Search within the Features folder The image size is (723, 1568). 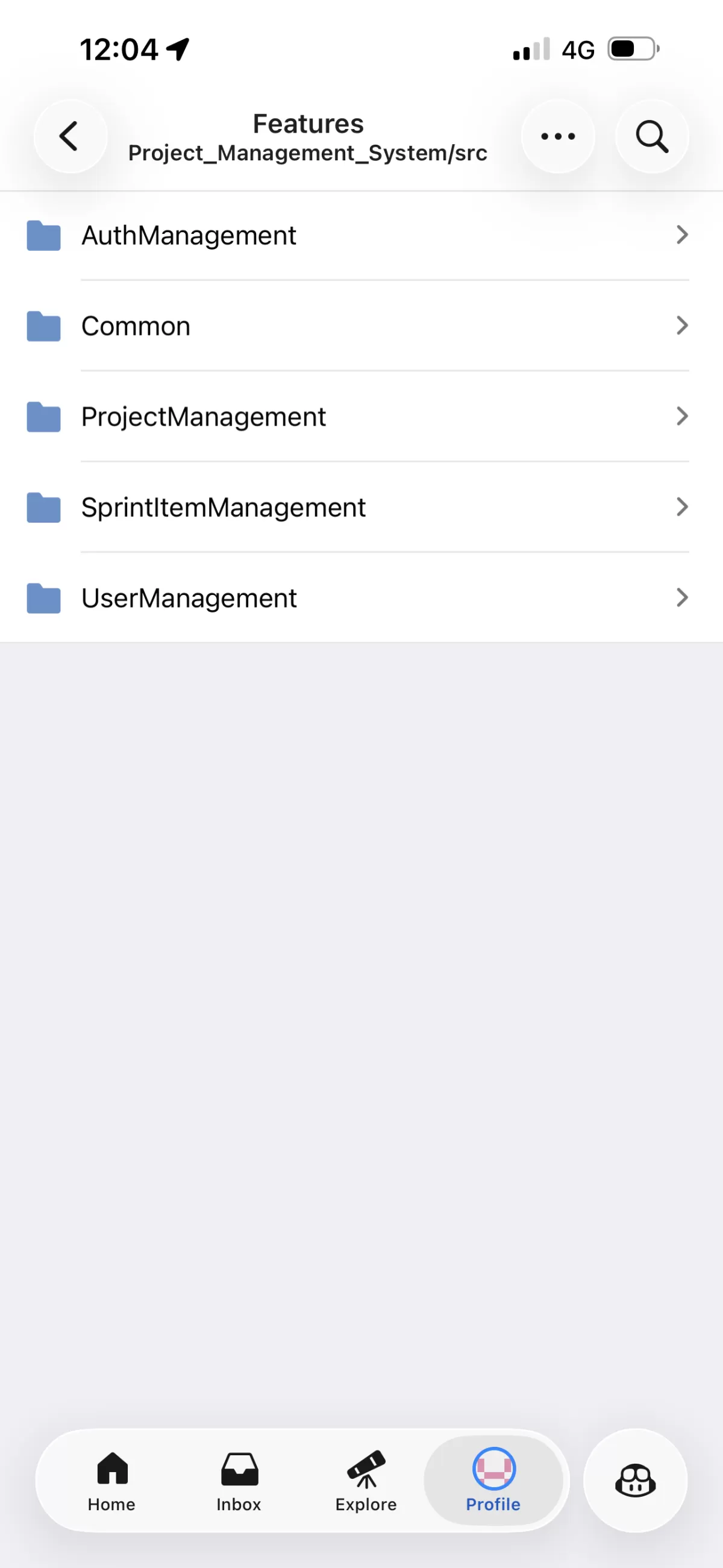tap(652, 136)
